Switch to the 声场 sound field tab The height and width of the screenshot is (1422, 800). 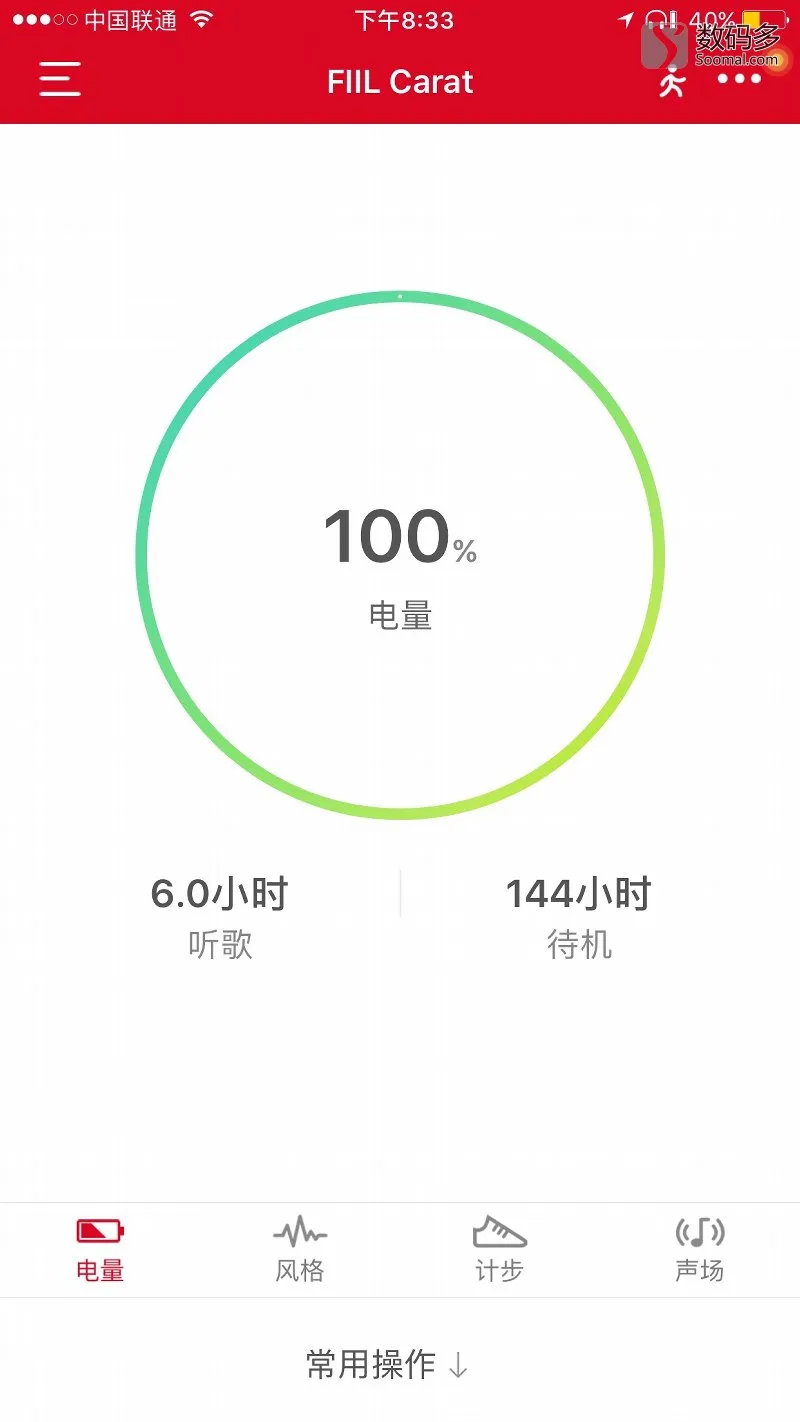[x=699, y=1250]
